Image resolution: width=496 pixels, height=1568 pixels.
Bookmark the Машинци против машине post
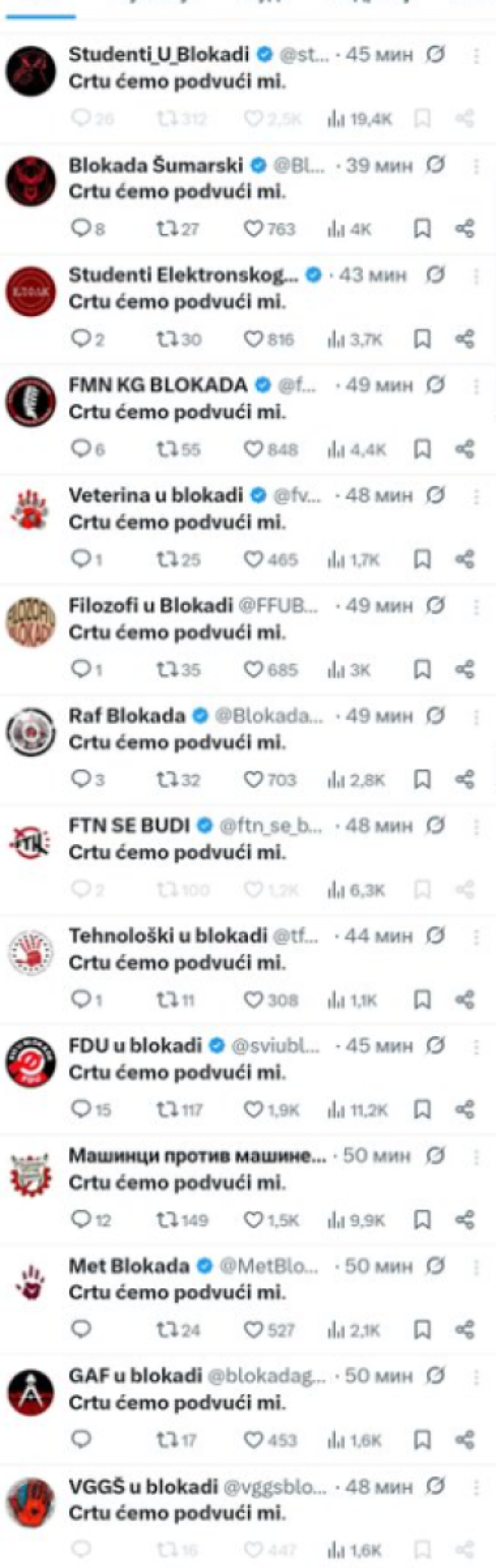click(422, 1220)
